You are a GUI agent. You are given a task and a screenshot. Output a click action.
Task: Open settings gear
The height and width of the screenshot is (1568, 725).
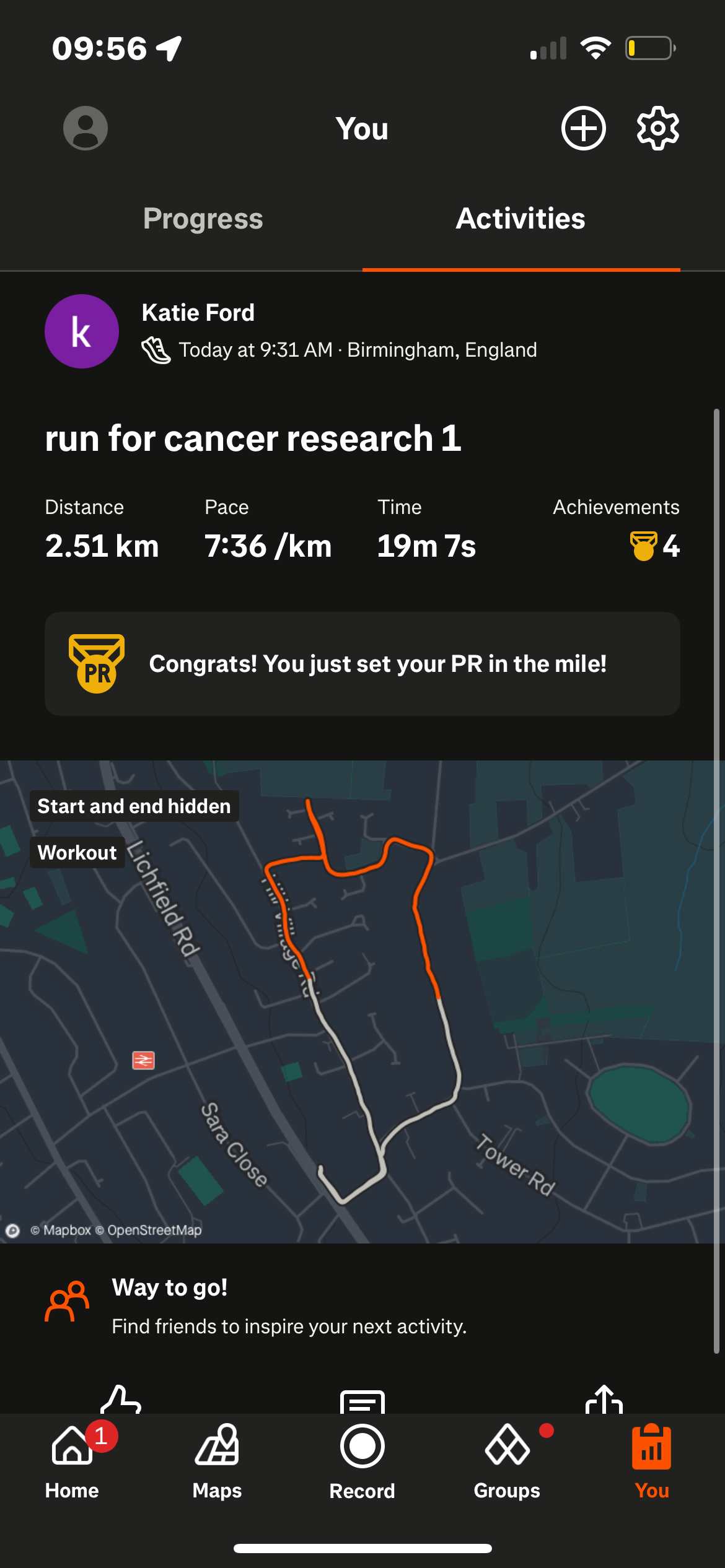tap(657, 128)
